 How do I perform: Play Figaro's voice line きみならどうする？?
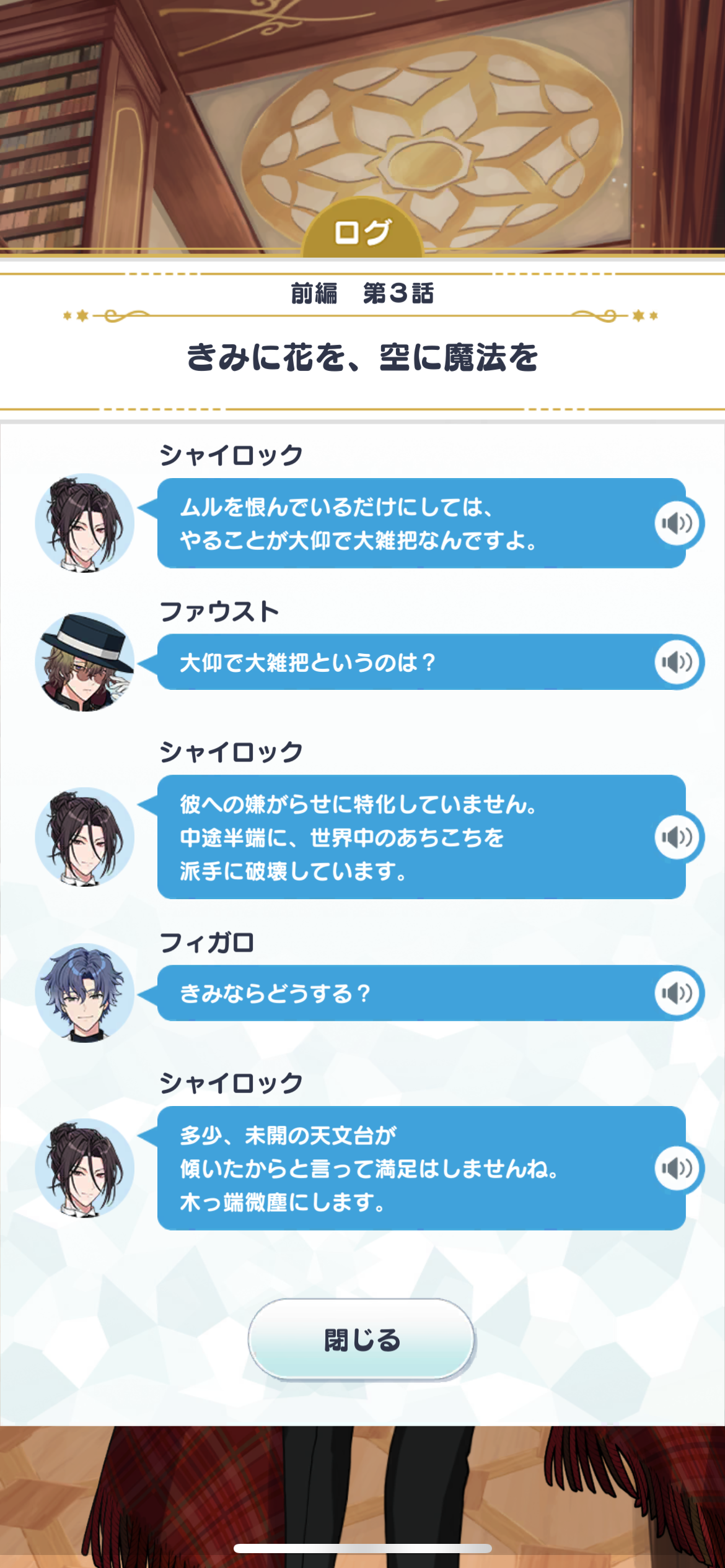pyautogui.click(x=677, y=993)
